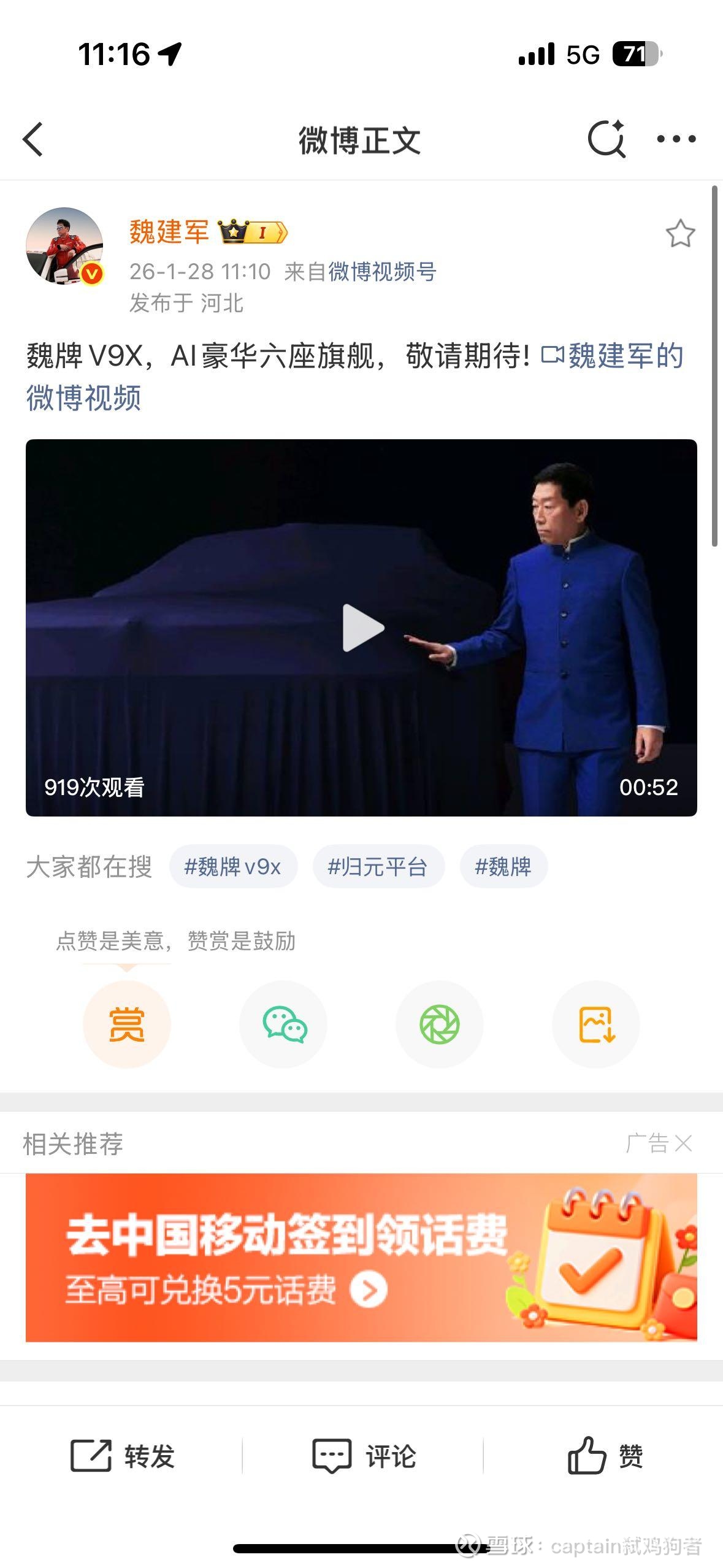This screenshot has width=723, height=1568.
Task: Open the three-dot overflow menu
Action: coord(676,139)
